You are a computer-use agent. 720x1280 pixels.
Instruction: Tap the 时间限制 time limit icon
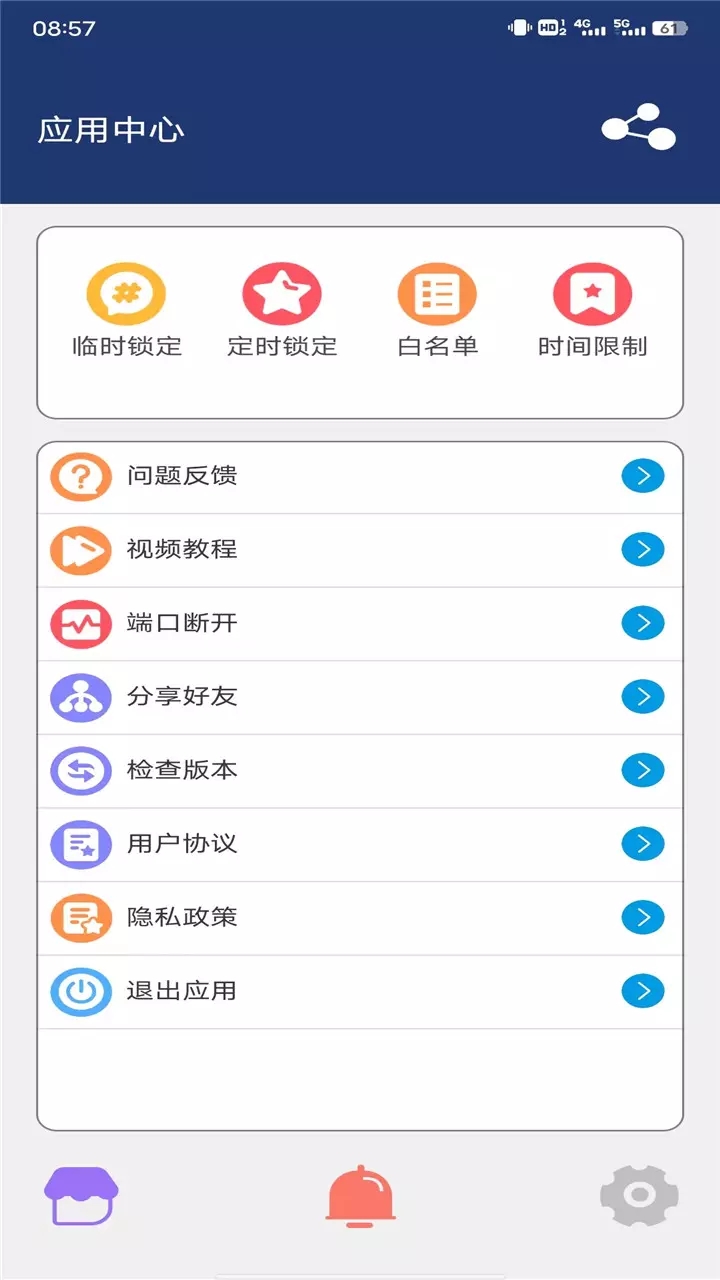click(591, 293)
